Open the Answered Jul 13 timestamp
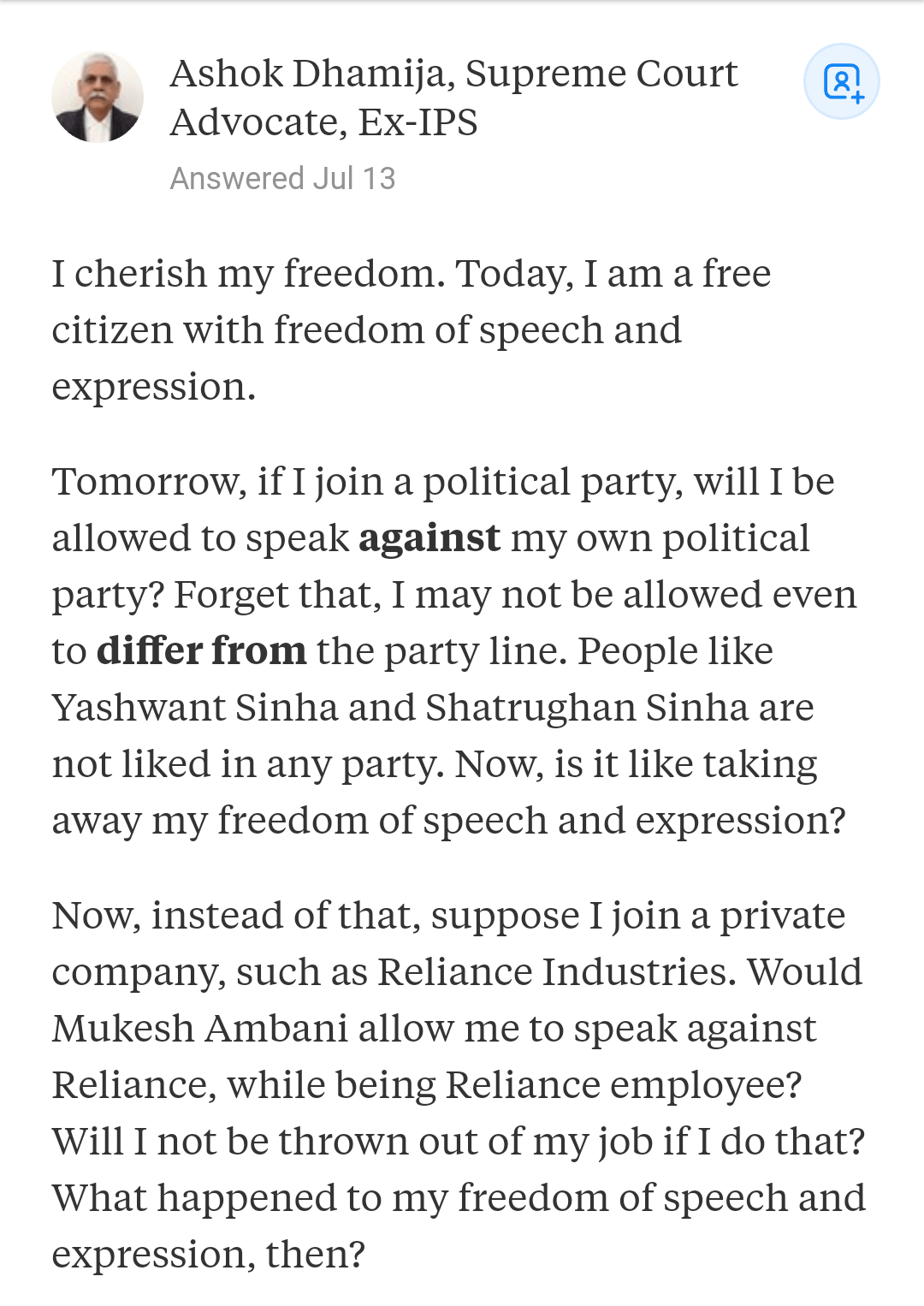This screenshot has height=1306, width=924. [282, 178]
